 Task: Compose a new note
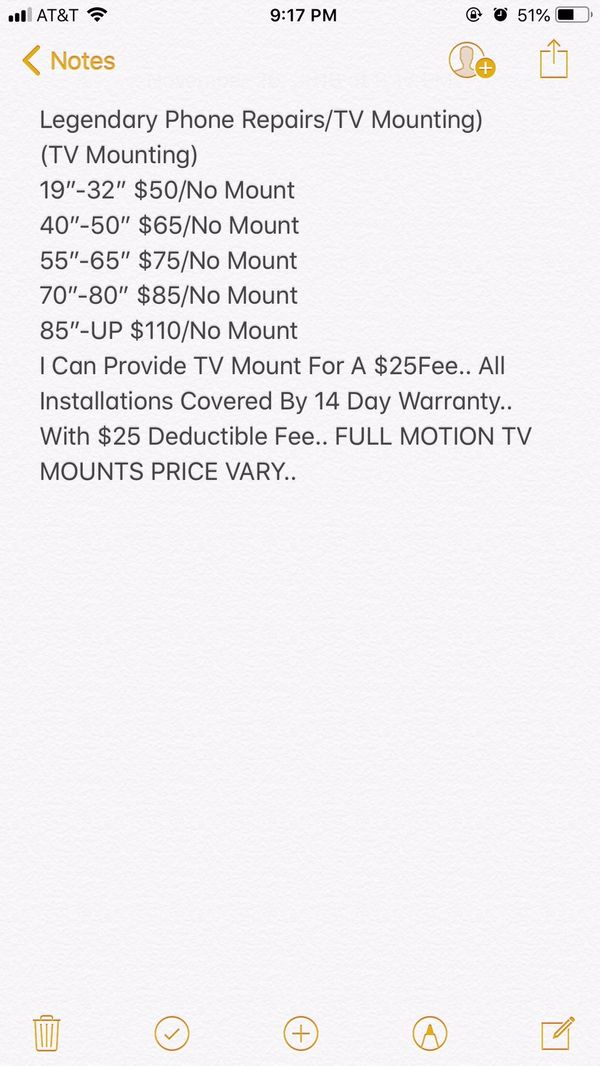(558, 1033)
